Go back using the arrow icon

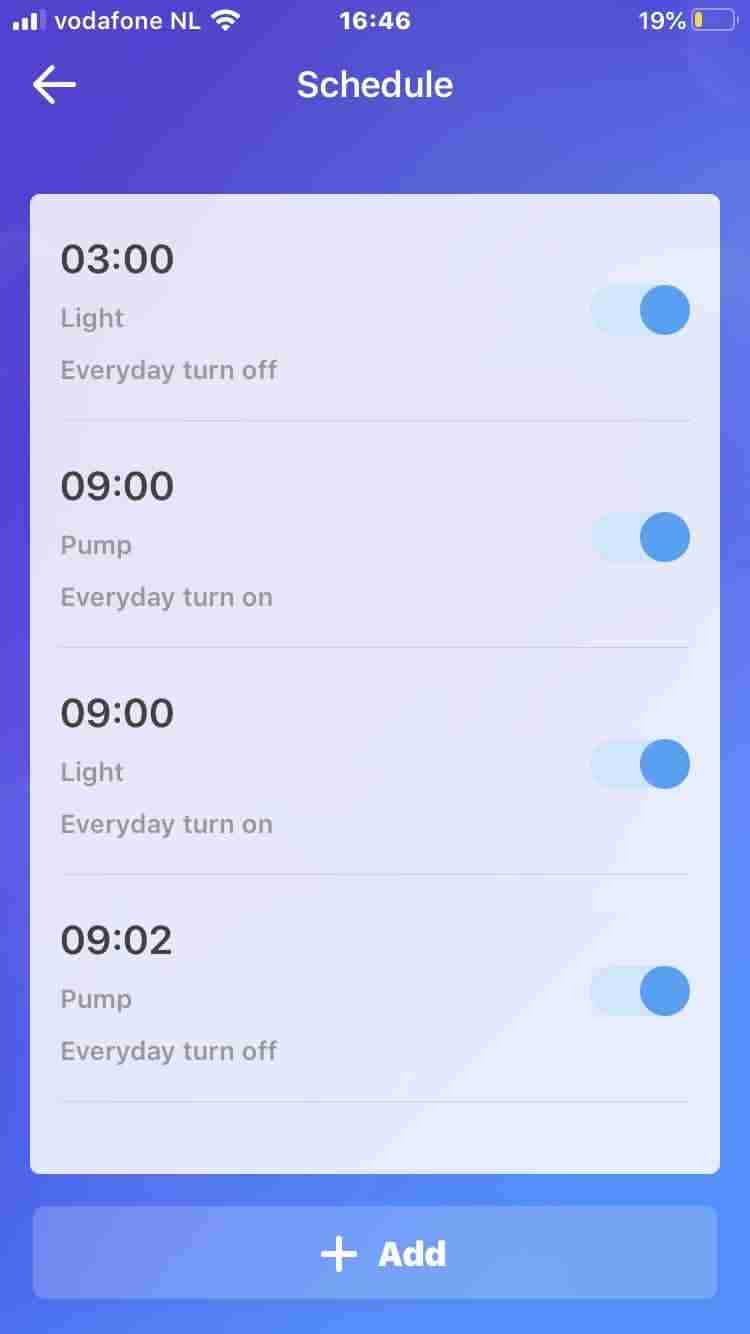(x=54, y=85)
